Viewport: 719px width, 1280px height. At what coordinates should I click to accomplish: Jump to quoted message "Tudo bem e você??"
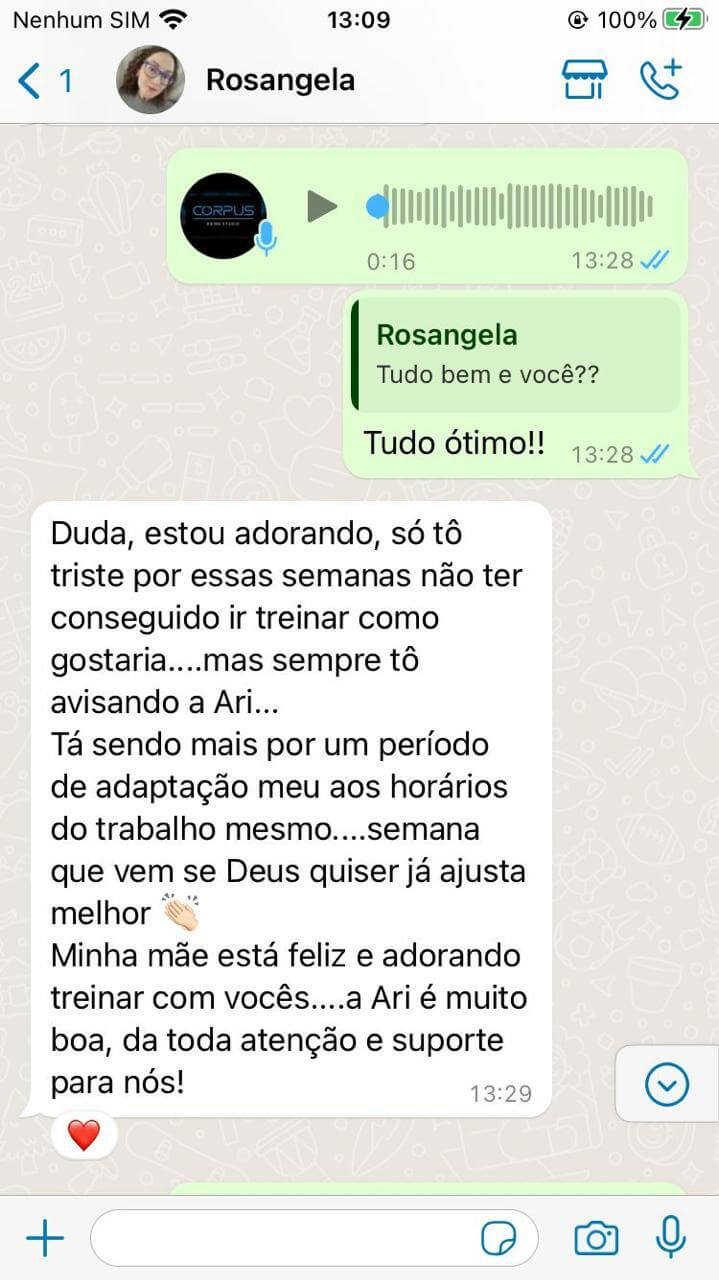click(515, 354)
